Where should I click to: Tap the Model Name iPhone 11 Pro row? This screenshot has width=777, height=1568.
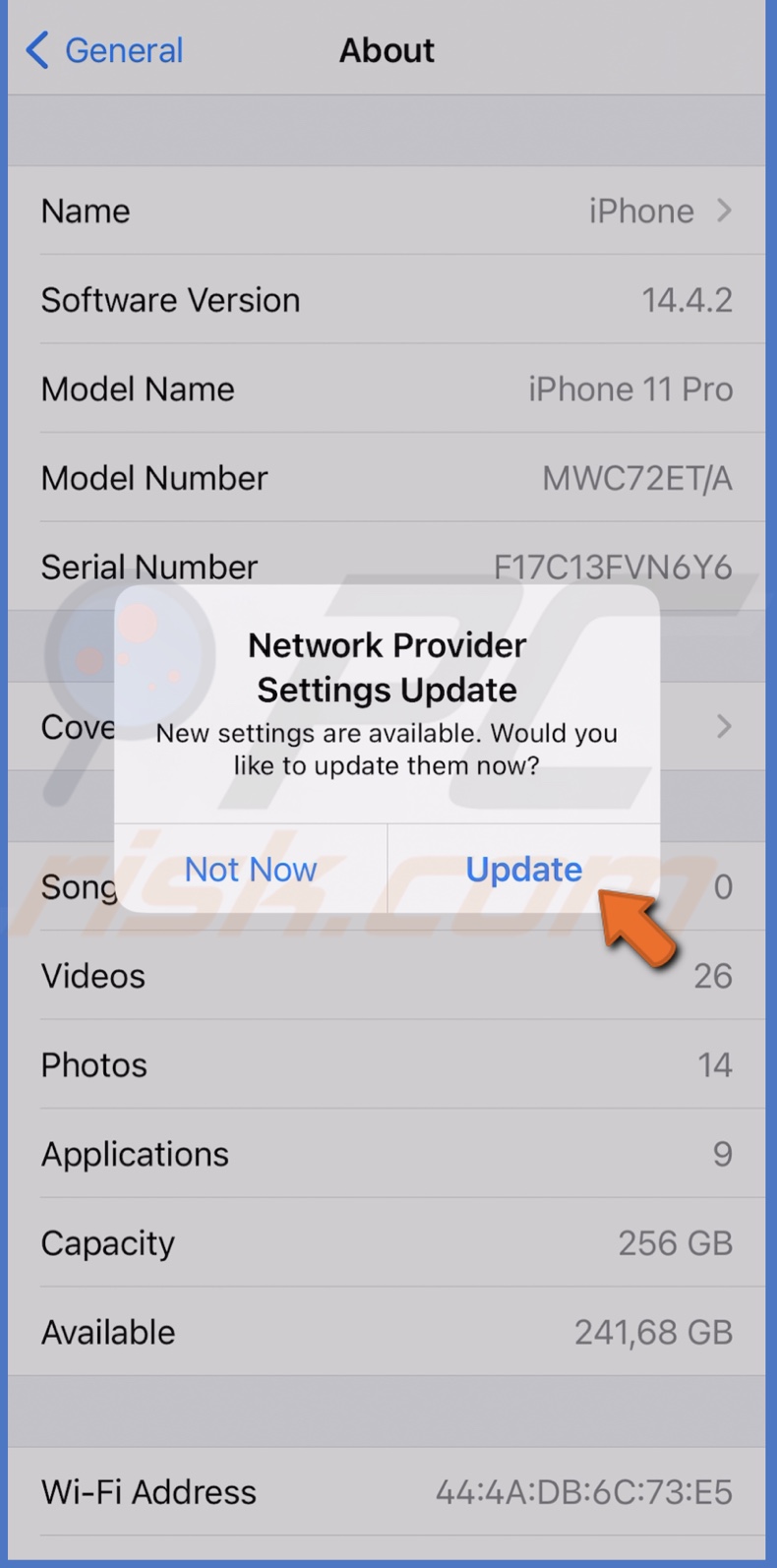[x=388, y=389]
